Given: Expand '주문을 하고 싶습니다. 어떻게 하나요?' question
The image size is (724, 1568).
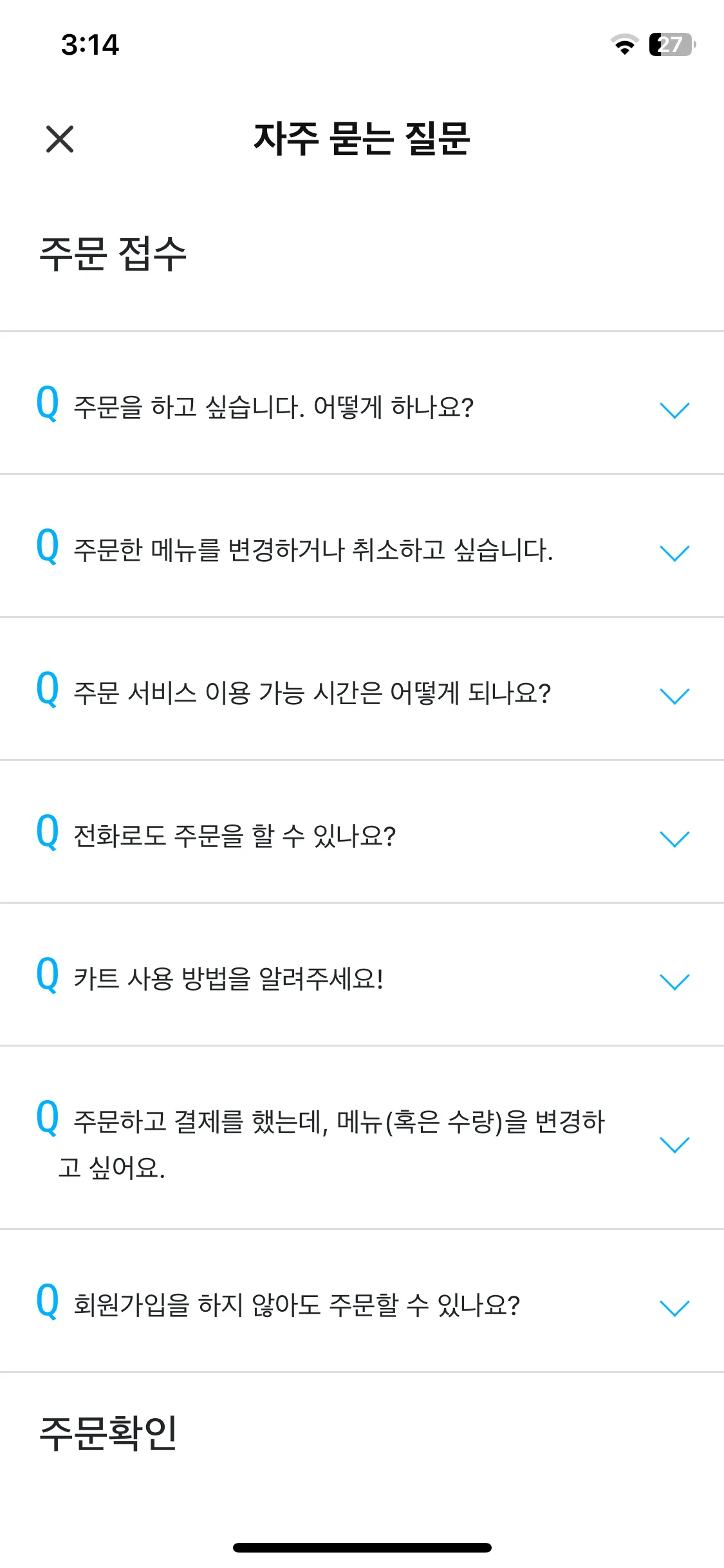Looking at the screenshot, I should click(674, 409).
